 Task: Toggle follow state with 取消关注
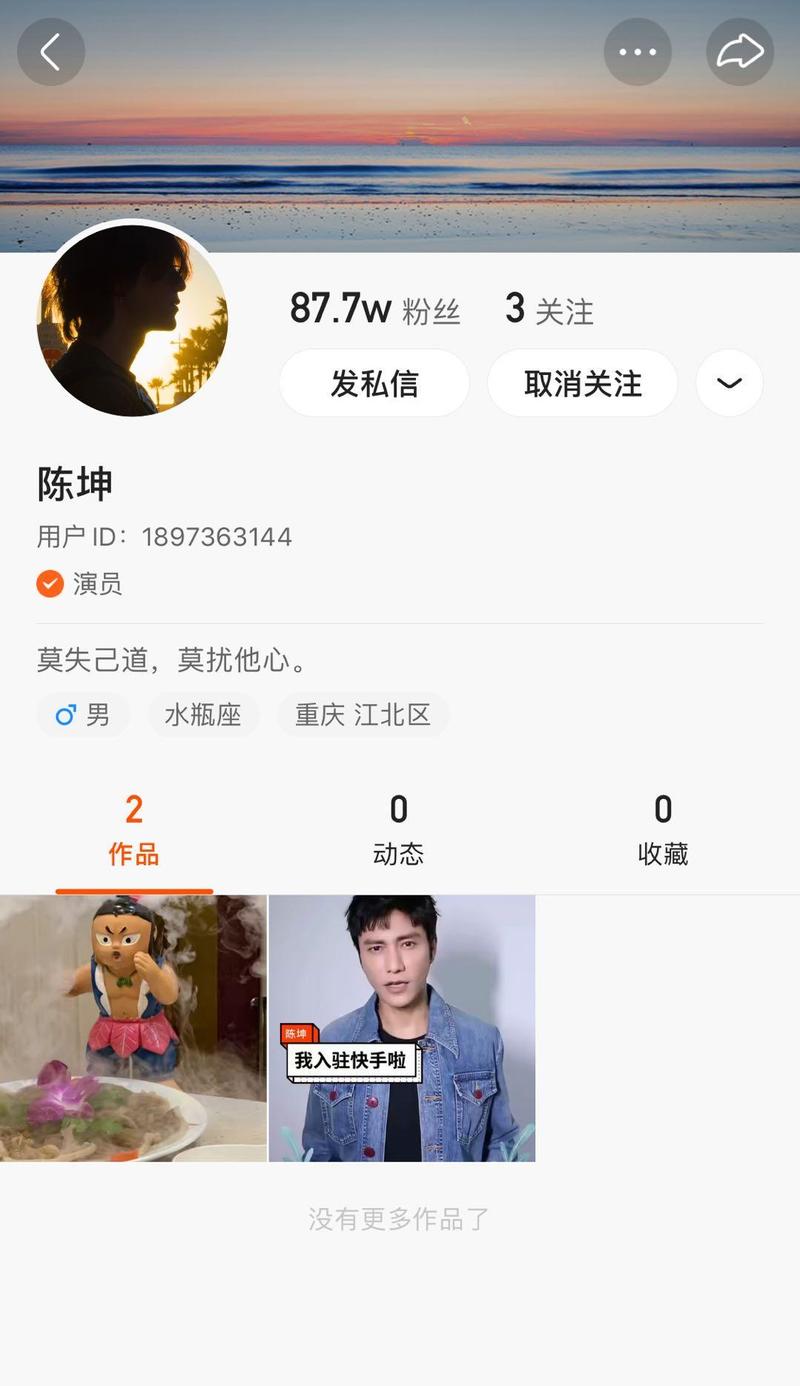click(x=582, y=383)
